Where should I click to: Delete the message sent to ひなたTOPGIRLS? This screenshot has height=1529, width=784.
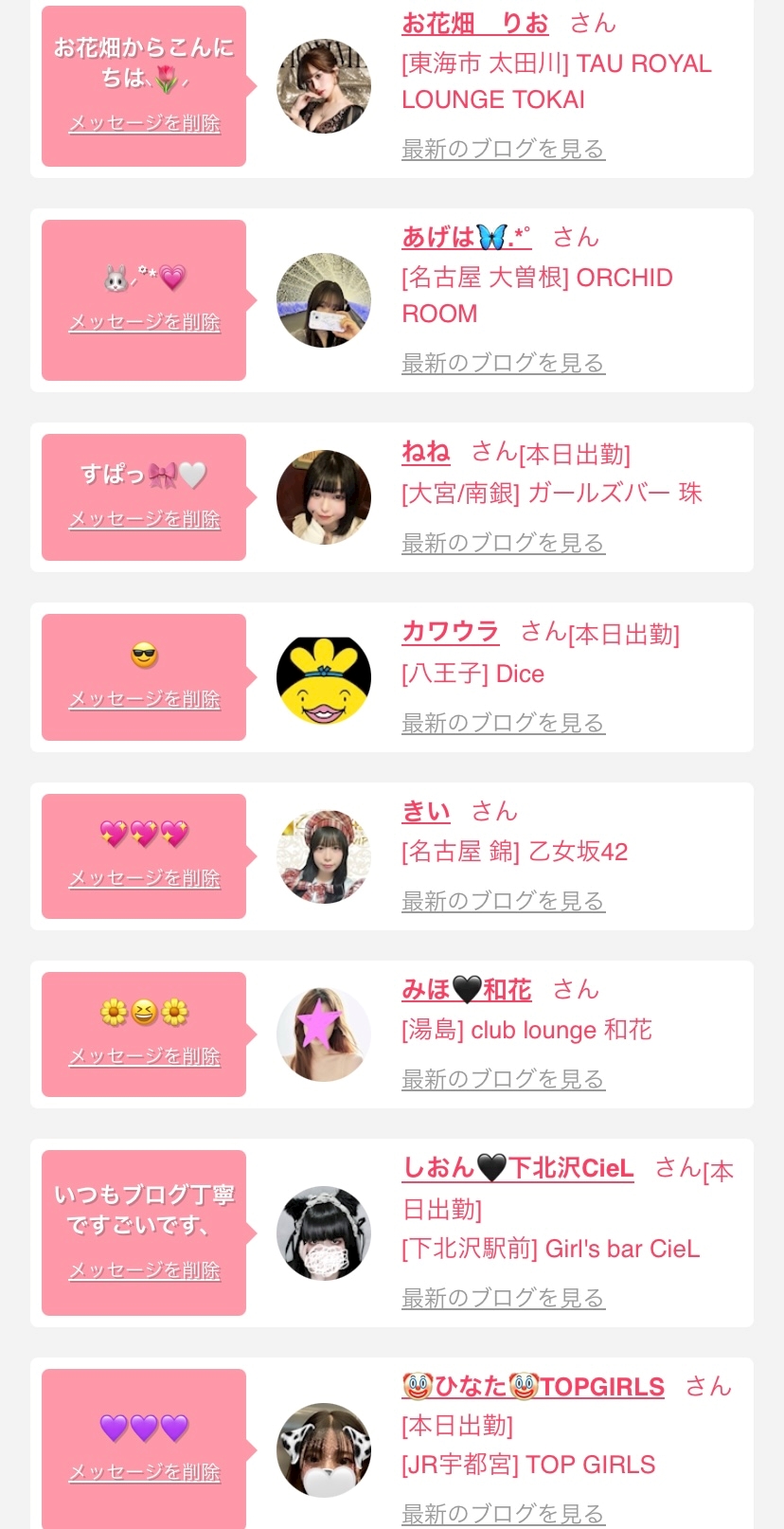pyautogui.click(x=145, y=1472)
